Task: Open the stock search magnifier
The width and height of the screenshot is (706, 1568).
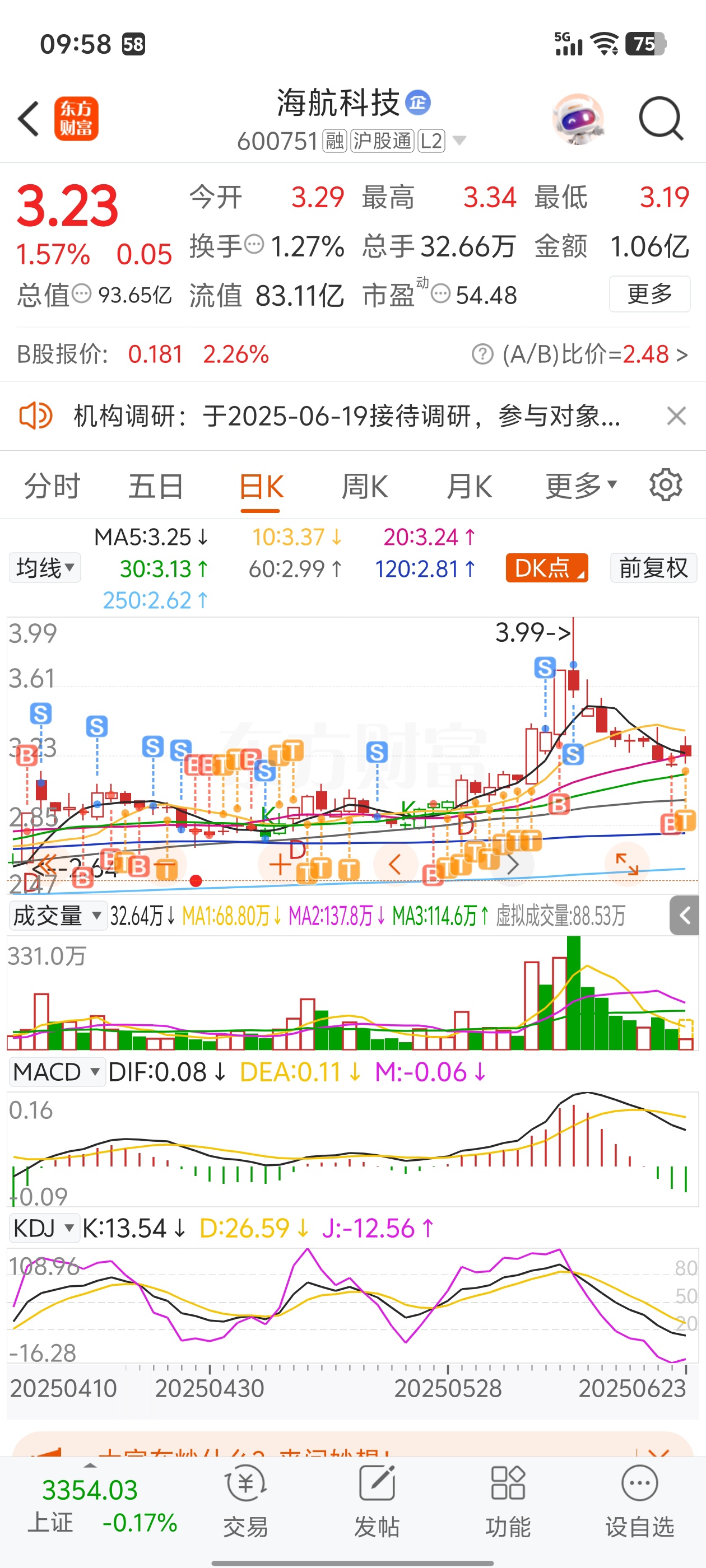Action: 660,118
